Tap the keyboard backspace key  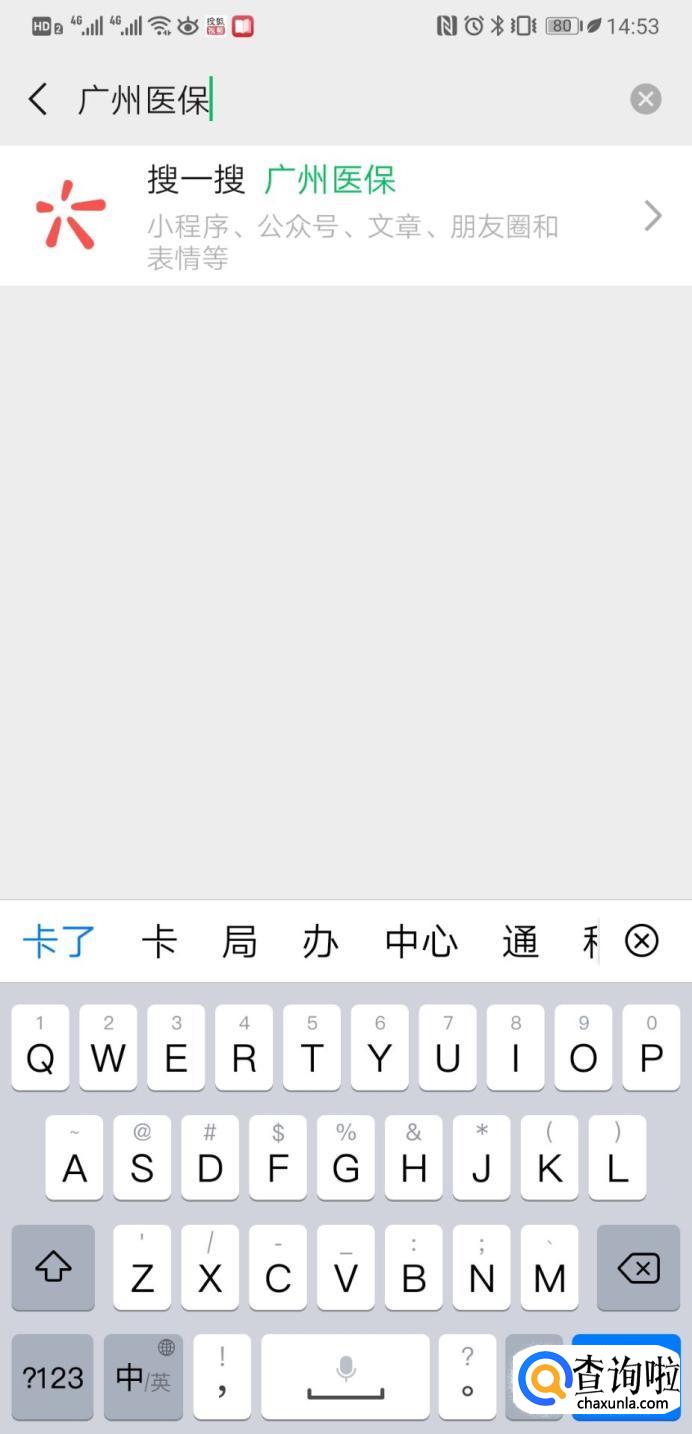(638, 1269)
